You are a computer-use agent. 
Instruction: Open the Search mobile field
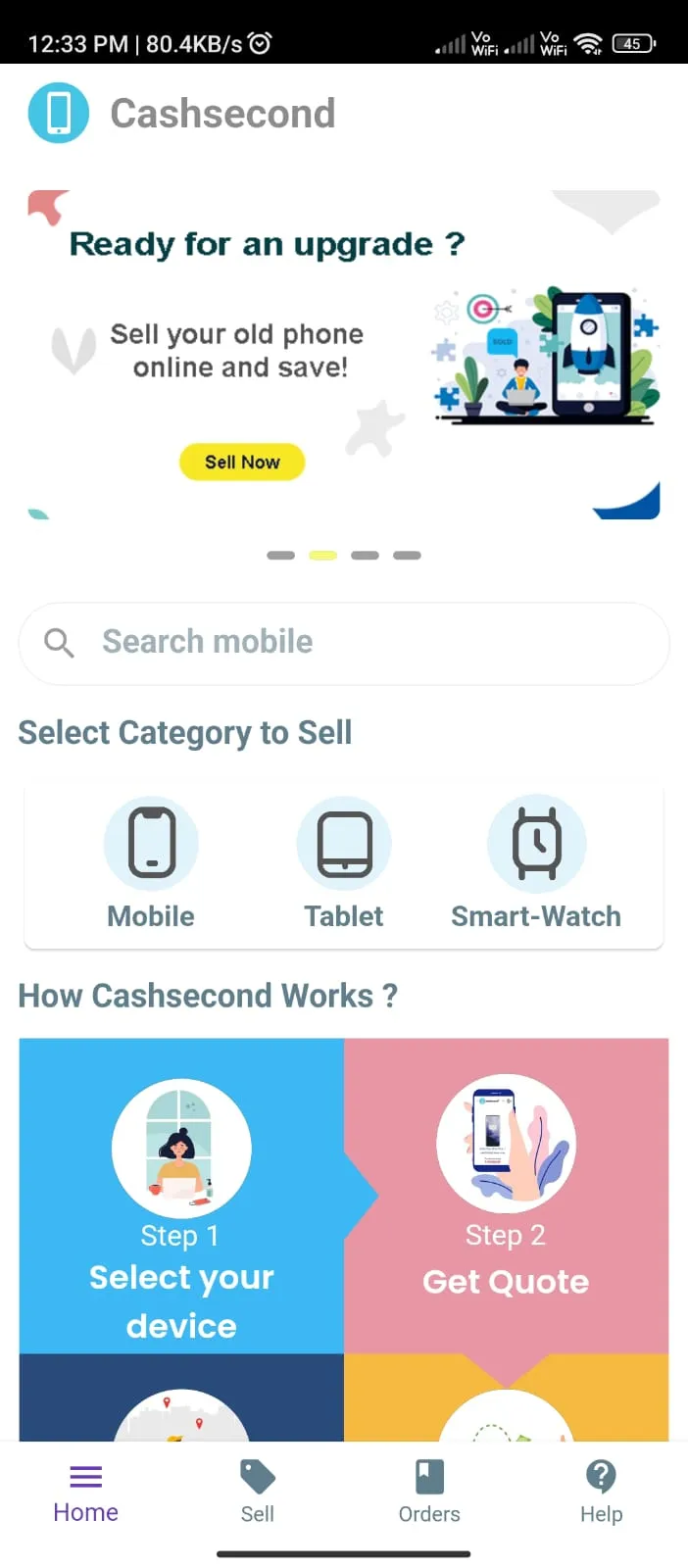click(x=343, y=642)
